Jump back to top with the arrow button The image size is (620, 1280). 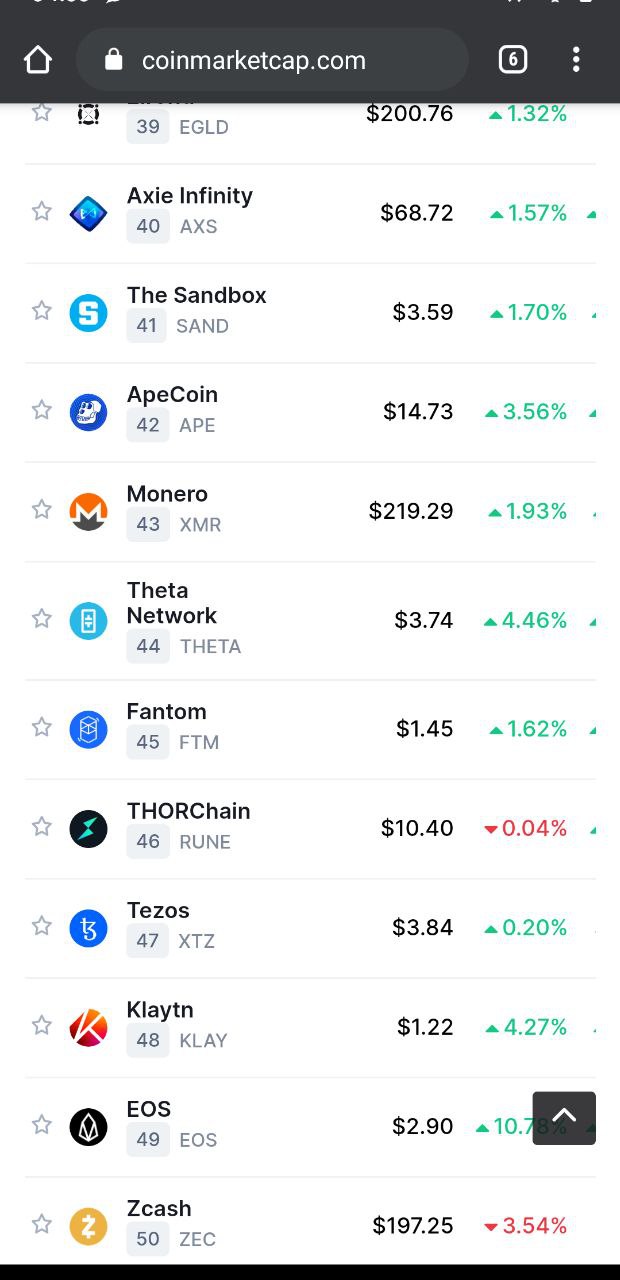pos(564,1118)
